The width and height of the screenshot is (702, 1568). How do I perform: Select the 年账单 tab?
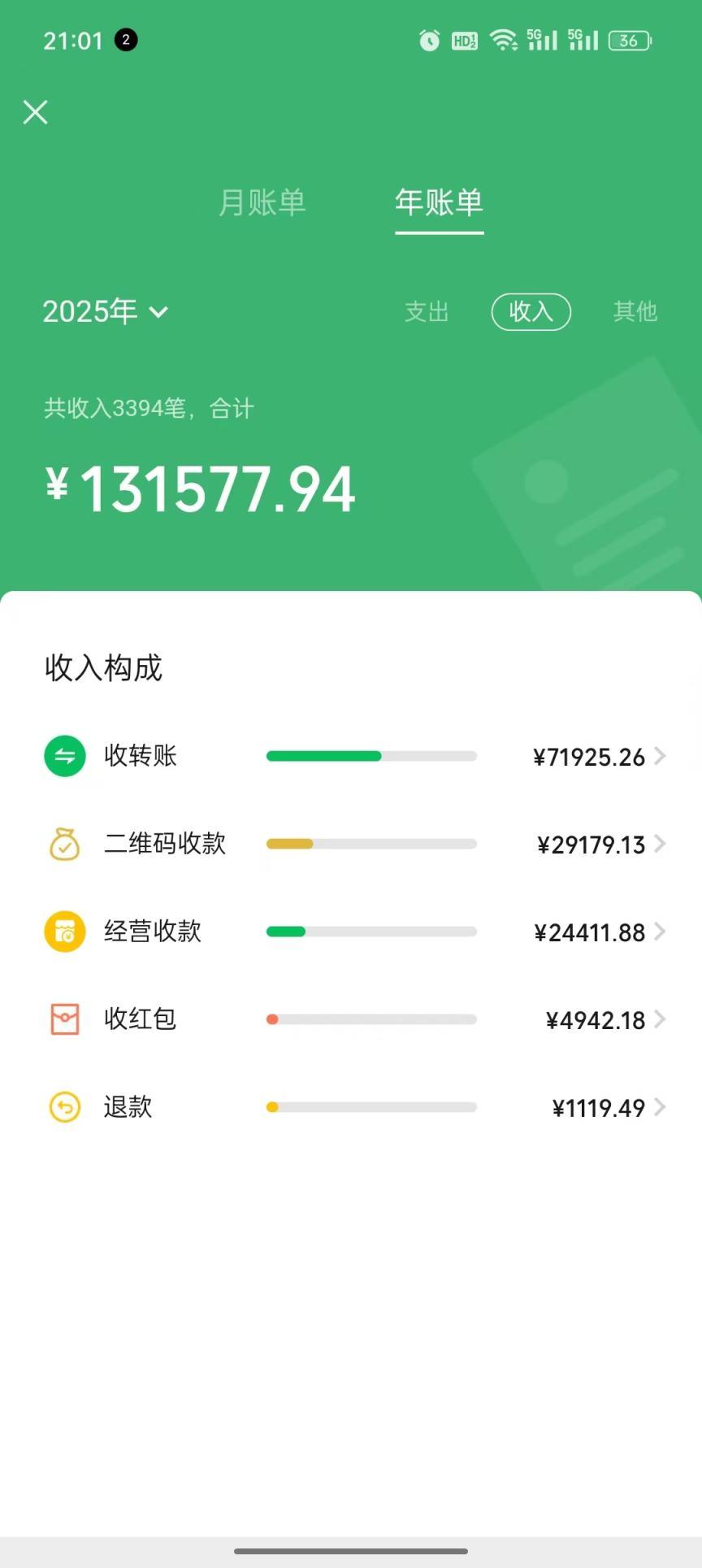tap(440, 202)
